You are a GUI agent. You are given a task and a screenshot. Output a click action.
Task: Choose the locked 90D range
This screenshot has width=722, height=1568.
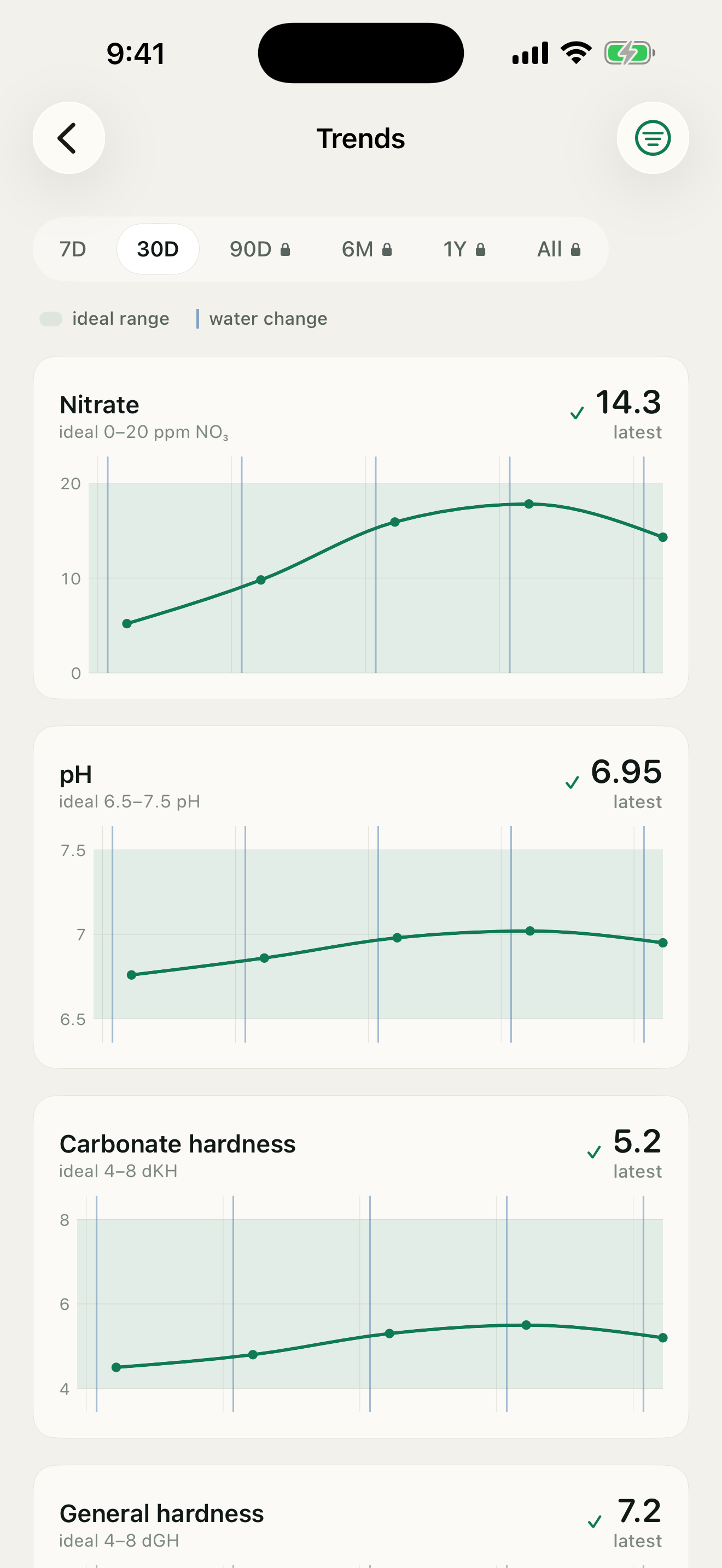click(260, 249)
